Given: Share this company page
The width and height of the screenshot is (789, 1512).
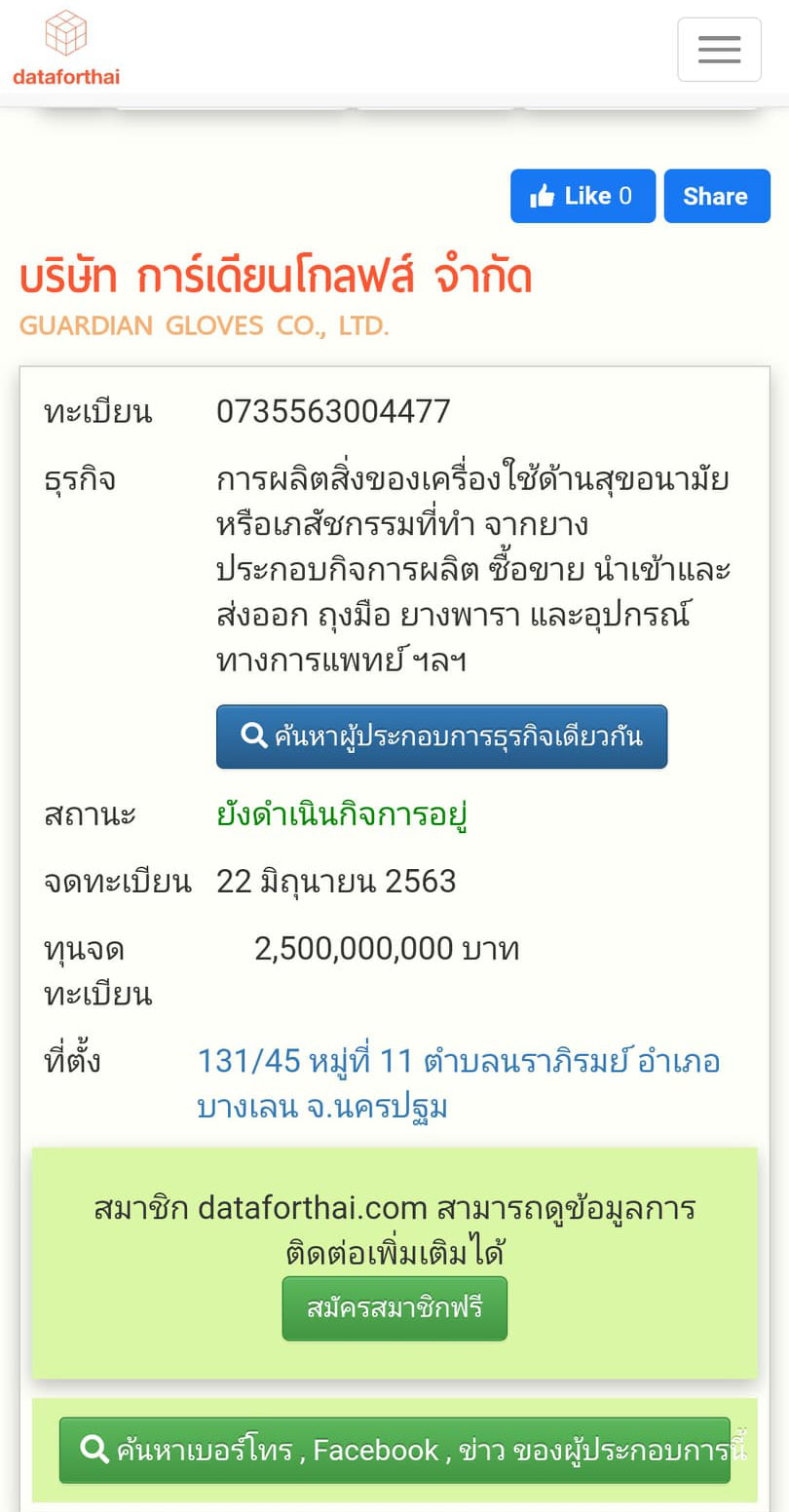Looking at the screenshot, I should 716,196.
